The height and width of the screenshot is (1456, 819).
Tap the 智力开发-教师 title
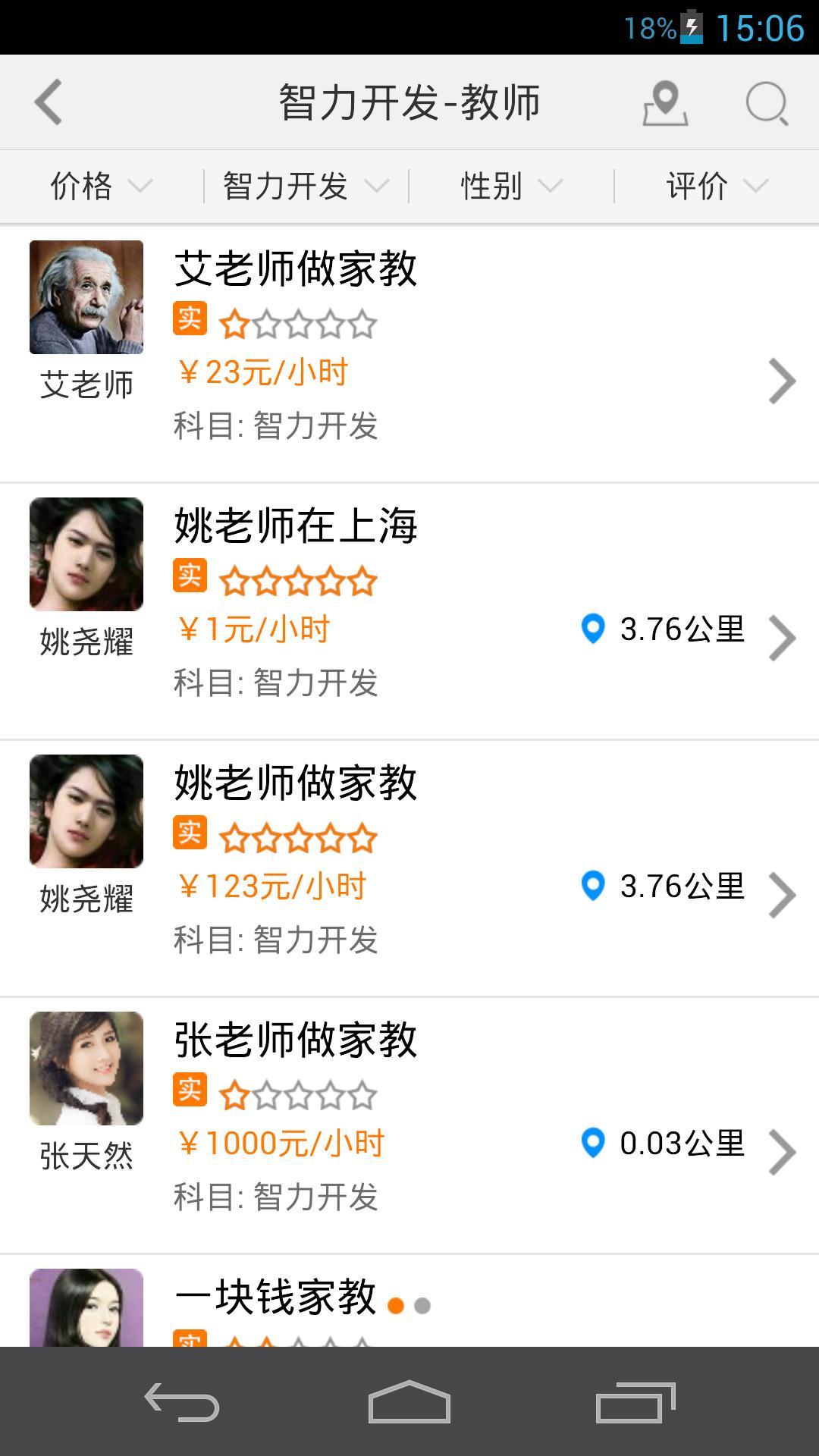(408, 102)
